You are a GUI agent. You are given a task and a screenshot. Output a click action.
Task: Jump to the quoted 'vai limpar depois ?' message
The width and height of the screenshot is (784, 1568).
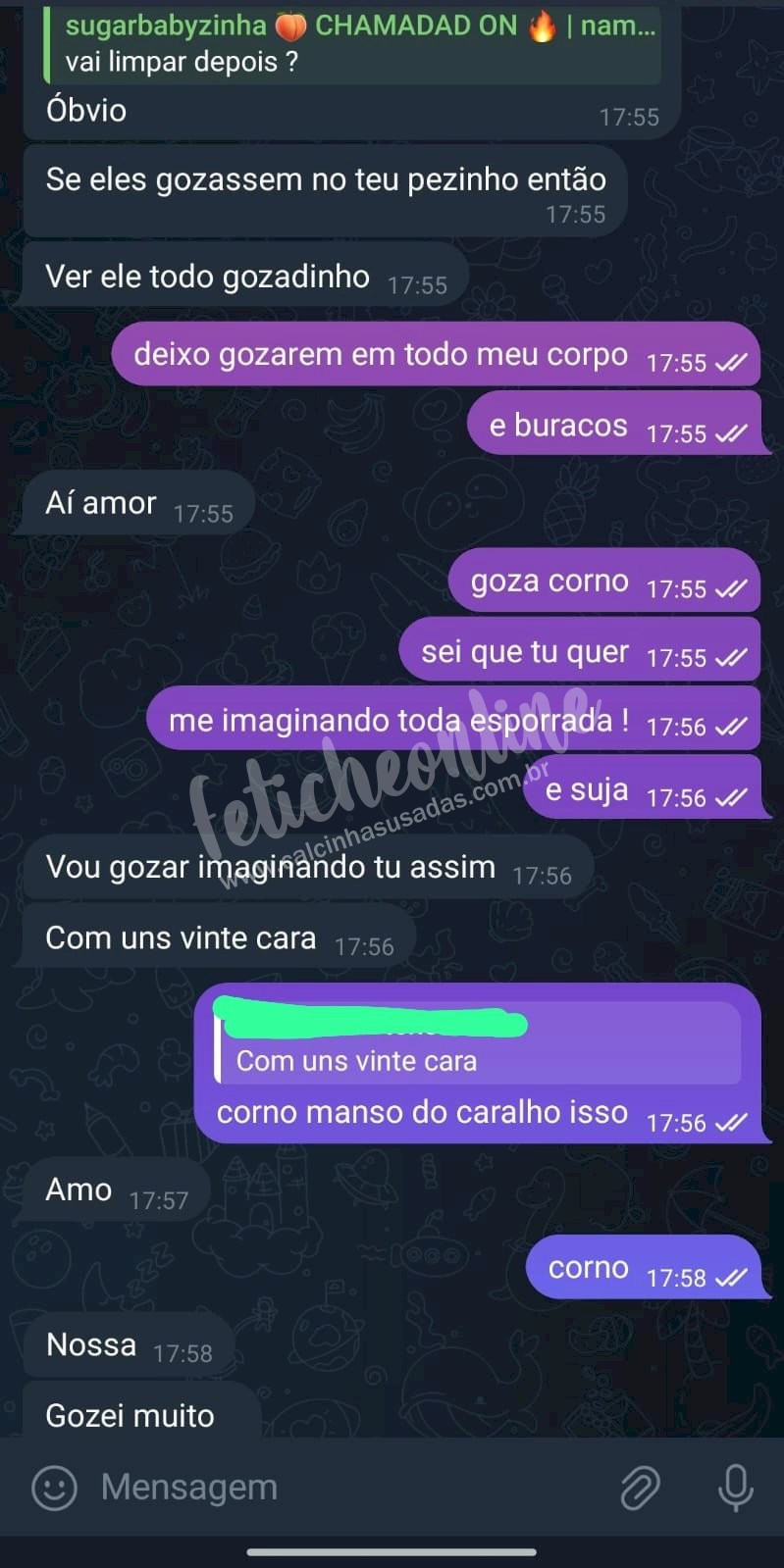(353, 44)
